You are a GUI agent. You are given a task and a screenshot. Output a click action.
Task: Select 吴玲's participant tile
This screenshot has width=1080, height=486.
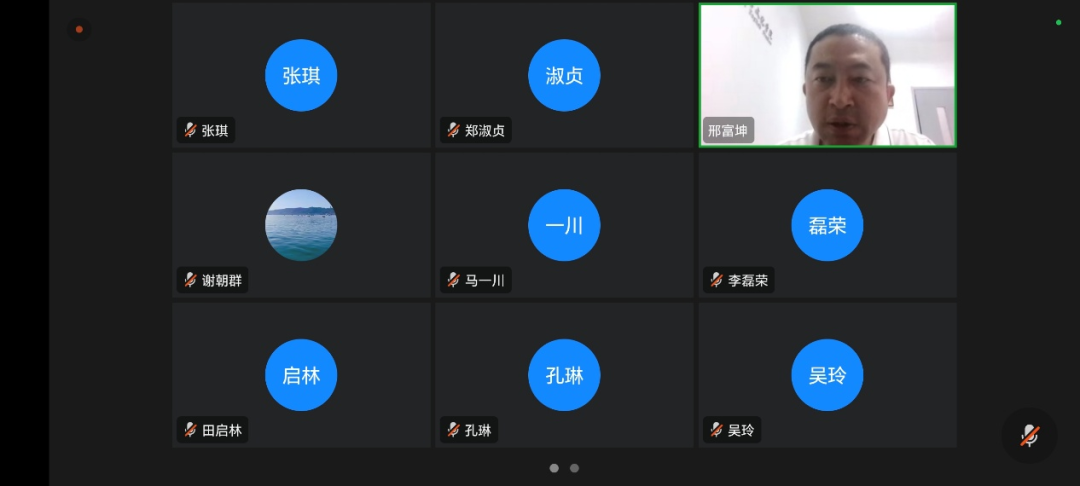point(827,375)
